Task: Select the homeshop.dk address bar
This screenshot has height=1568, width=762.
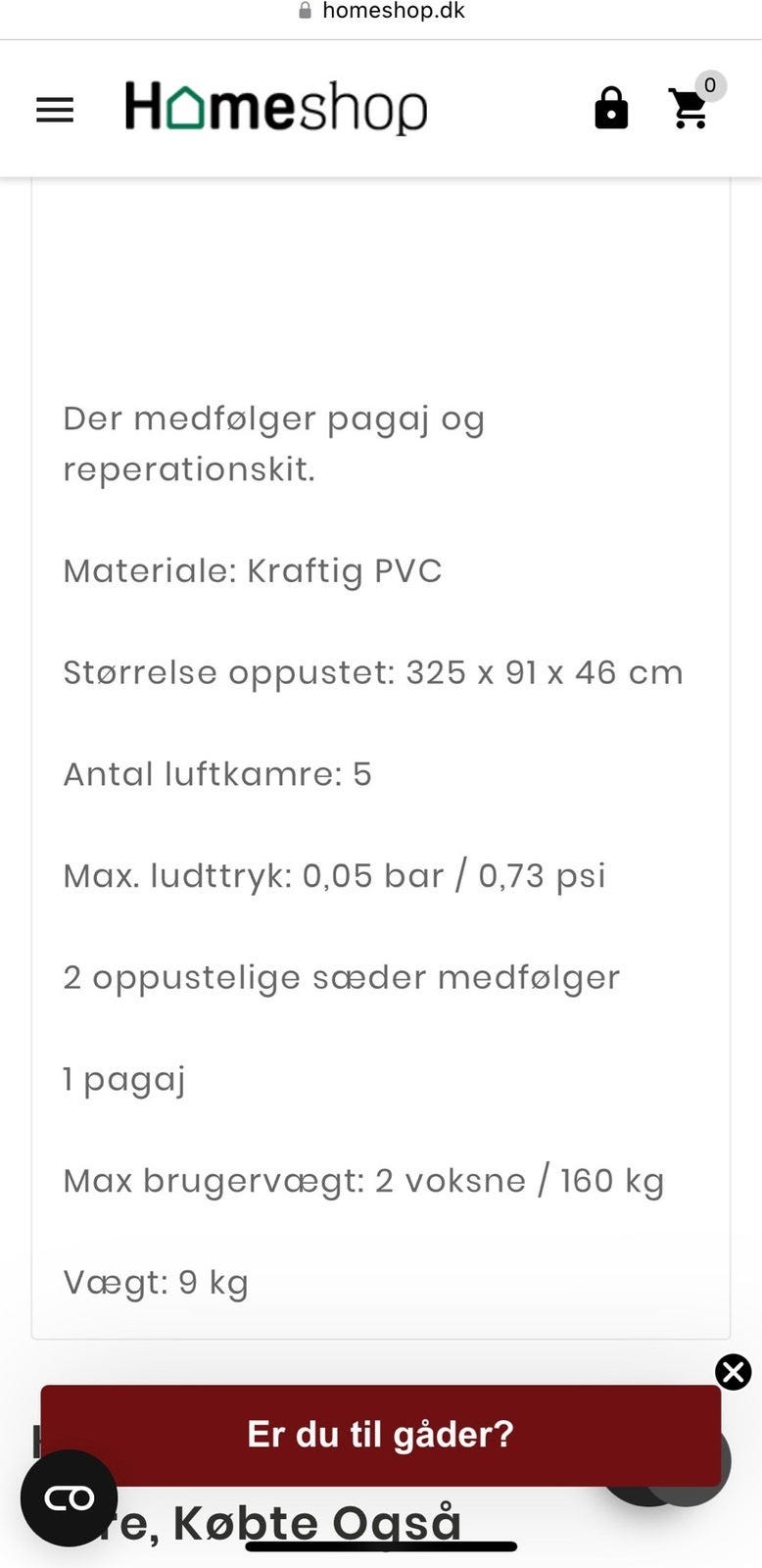Action: click(x=381, y=11)
